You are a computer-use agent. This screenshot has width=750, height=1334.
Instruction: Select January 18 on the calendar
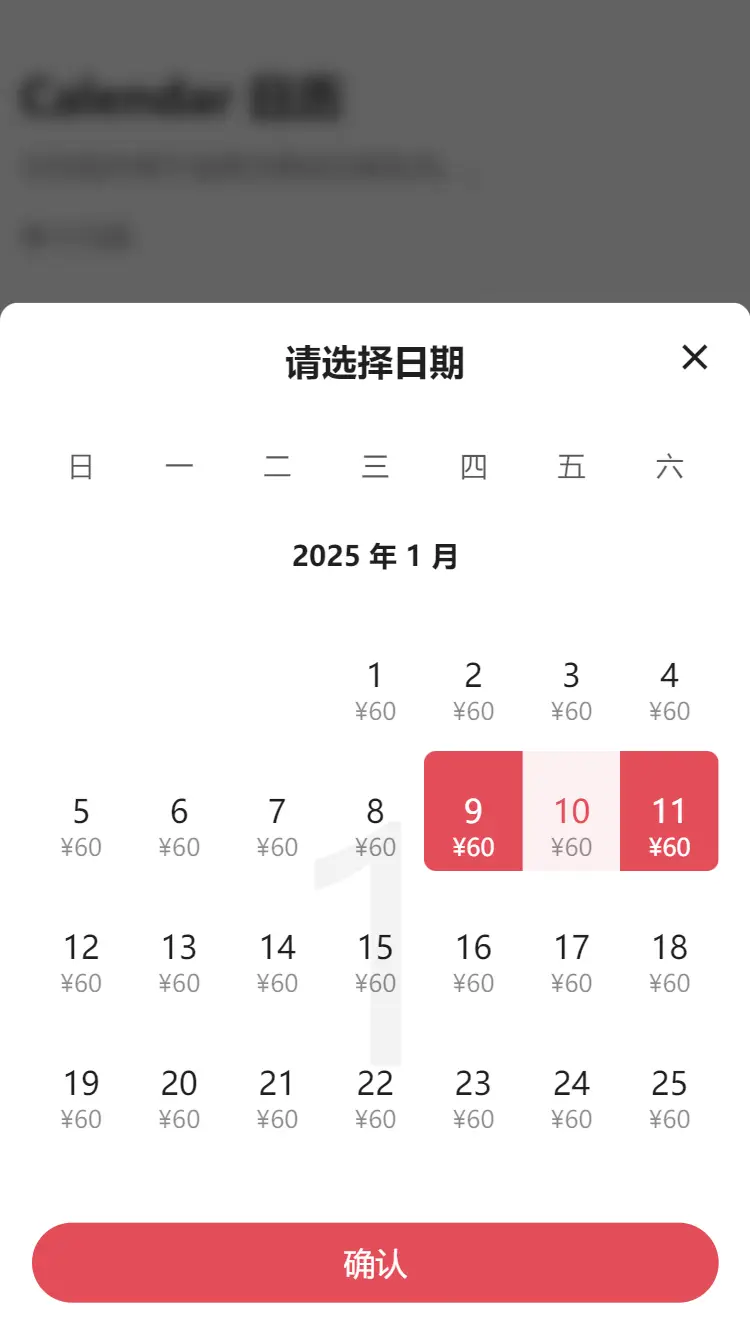[x=669, y=962]
